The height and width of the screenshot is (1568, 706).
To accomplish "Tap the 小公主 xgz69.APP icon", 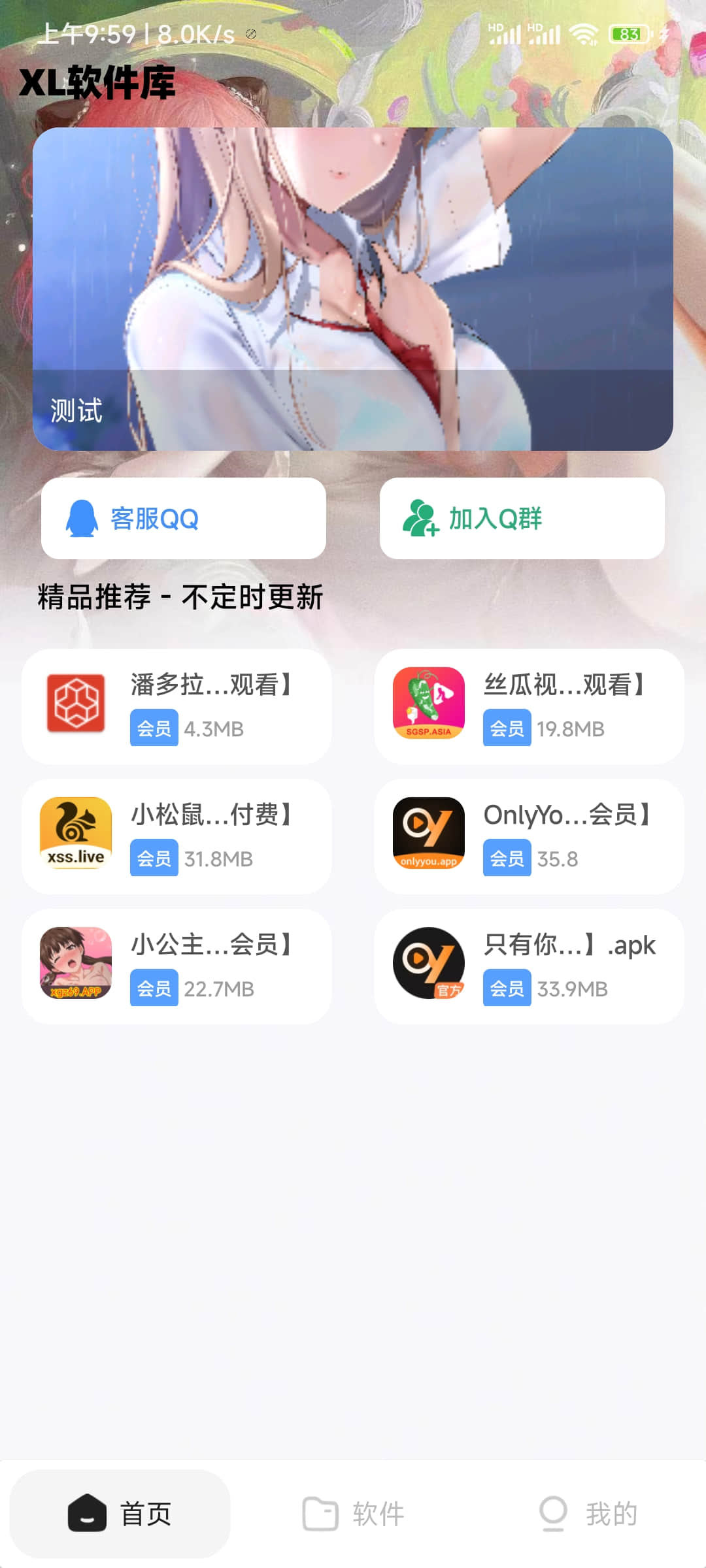I will pos(75,964).
